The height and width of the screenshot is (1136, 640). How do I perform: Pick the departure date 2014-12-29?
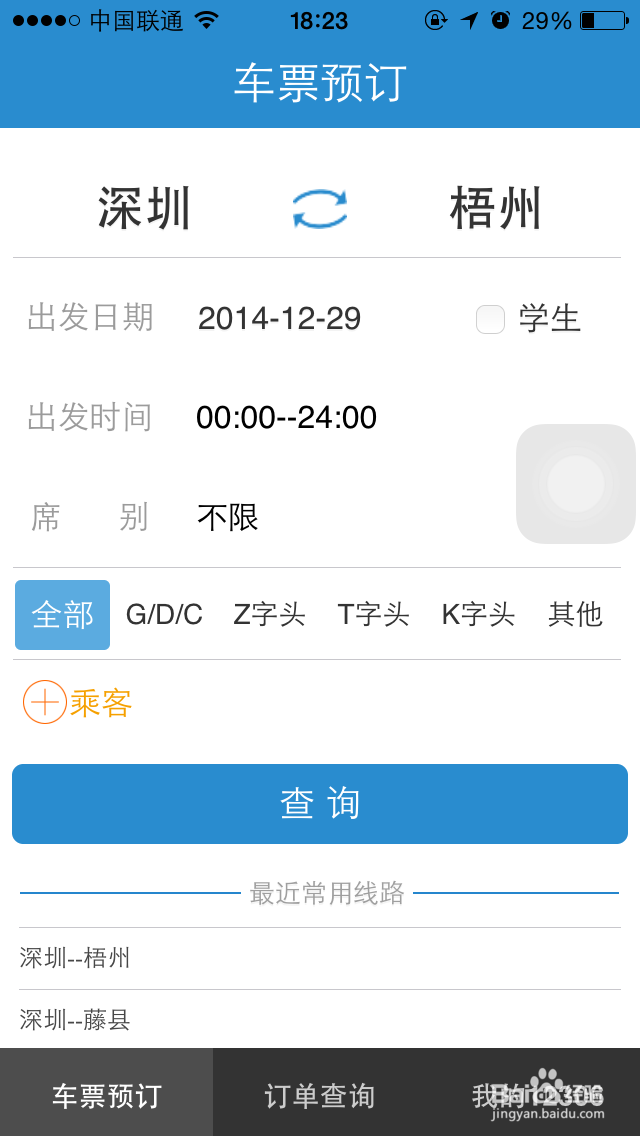click(279, 318)
